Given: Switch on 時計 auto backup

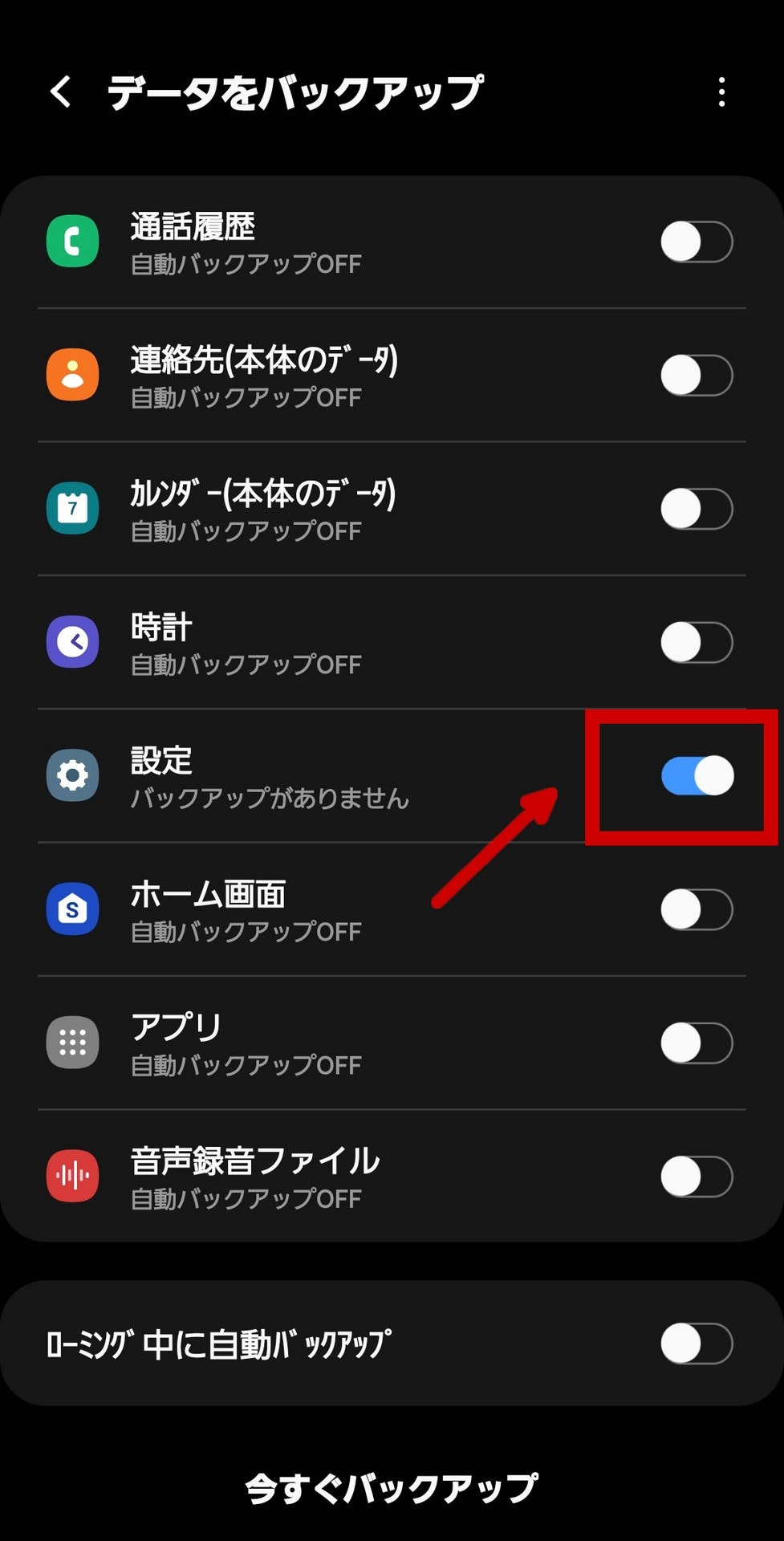Looking at the screenshot, I should tap(696, 643).
